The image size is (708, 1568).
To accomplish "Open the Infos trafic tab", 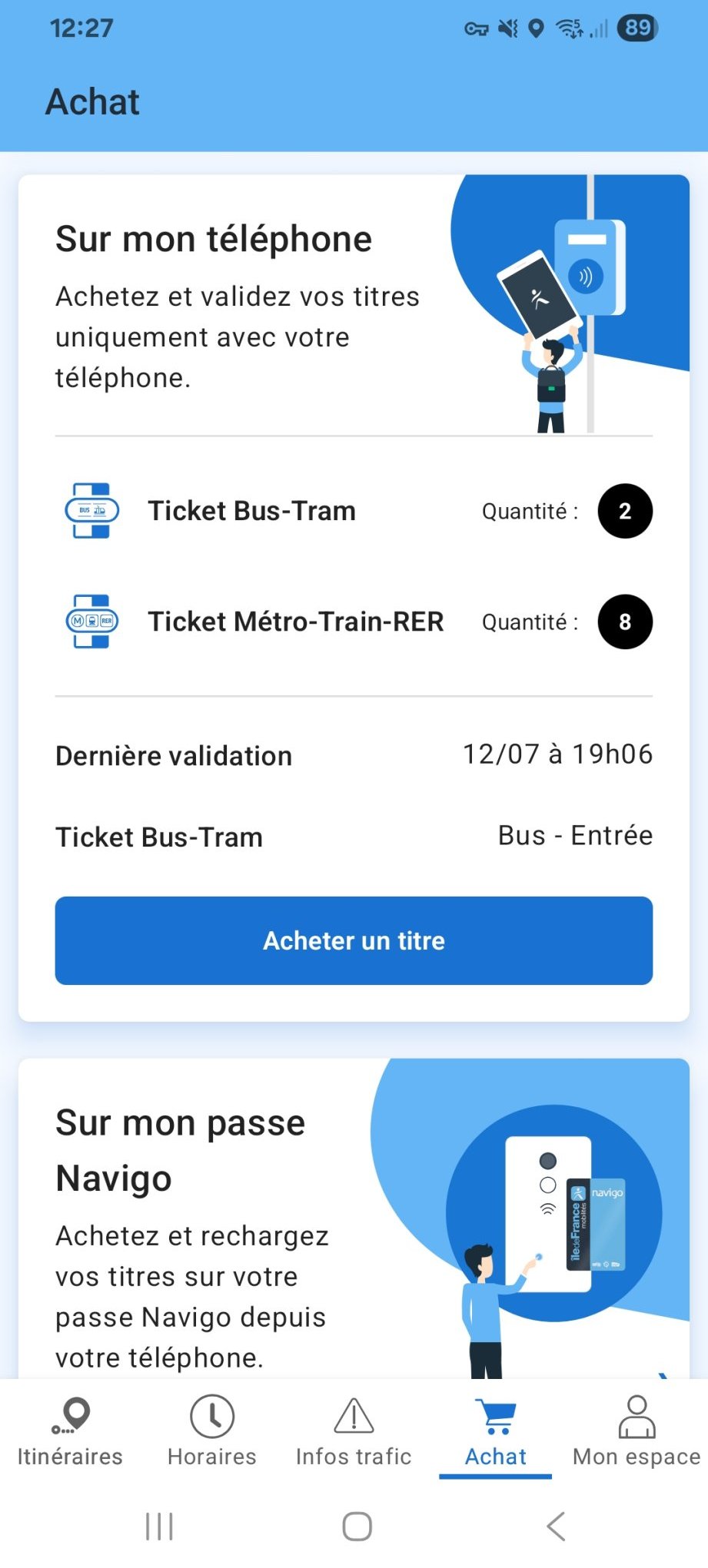I will pyautogui.click(x=354, y=1431).
